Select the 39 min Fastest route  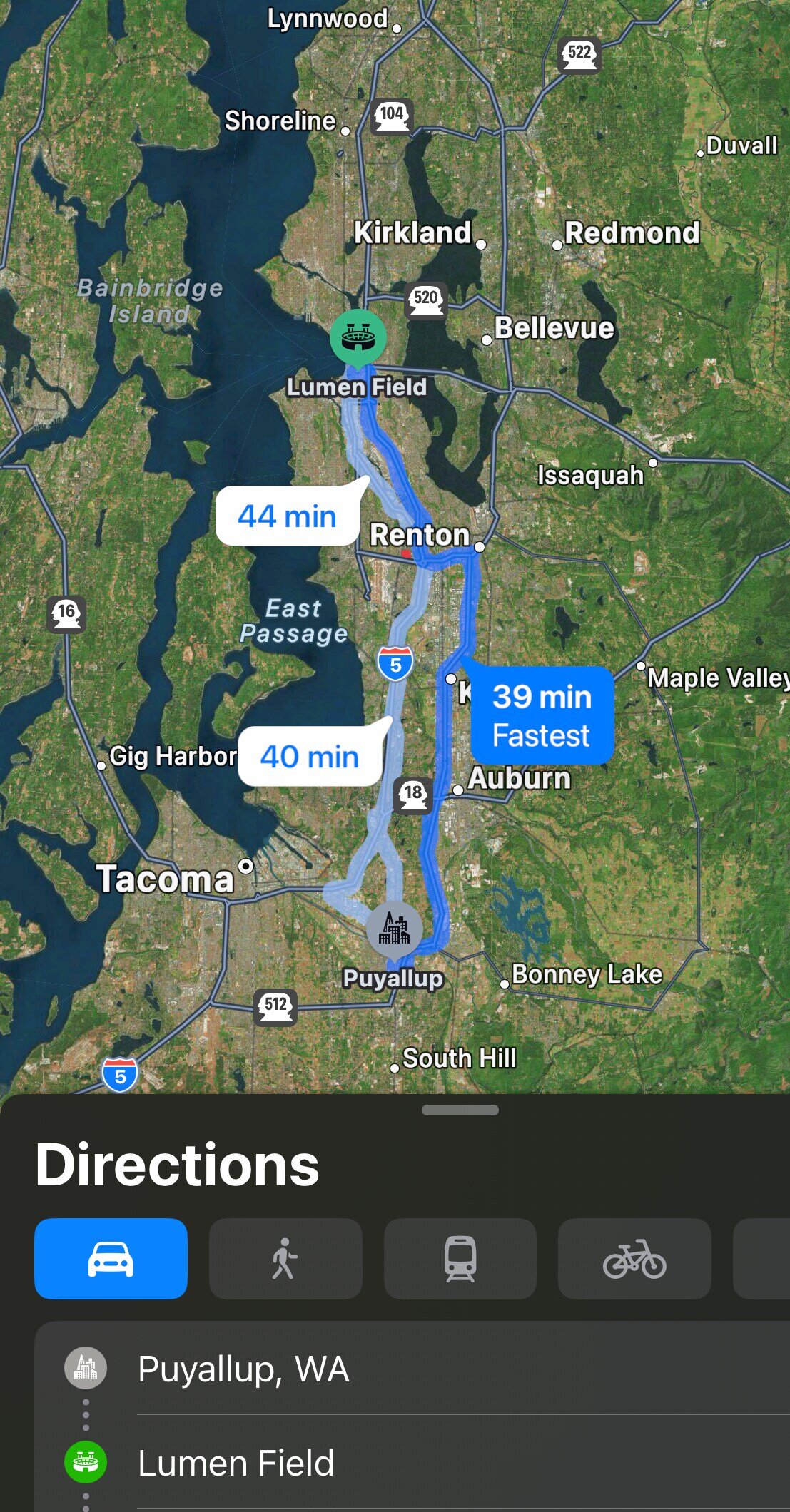(x=542, y=715)
